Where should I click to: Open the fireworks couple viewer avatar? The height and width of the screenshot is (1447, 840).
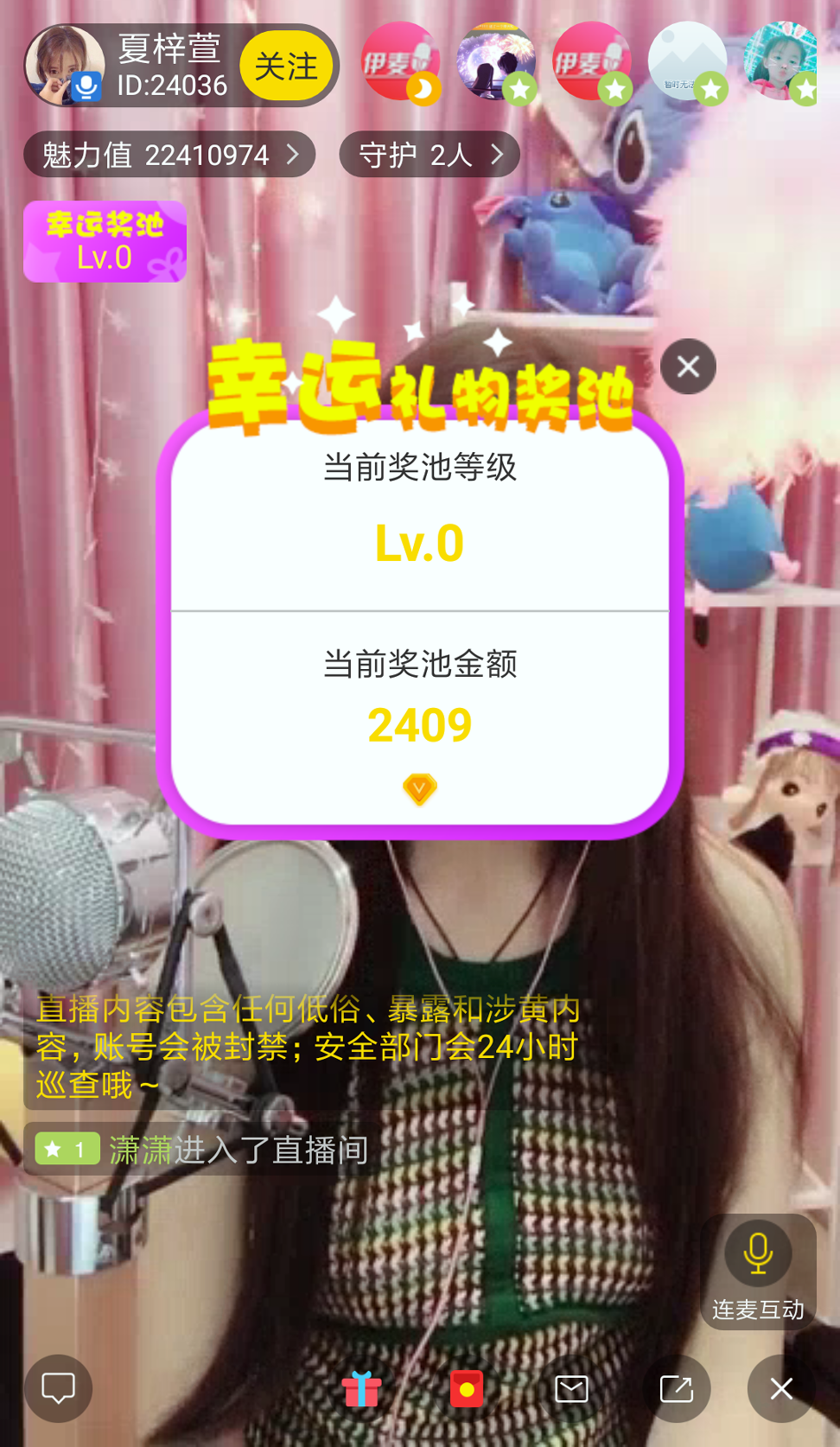496,62
